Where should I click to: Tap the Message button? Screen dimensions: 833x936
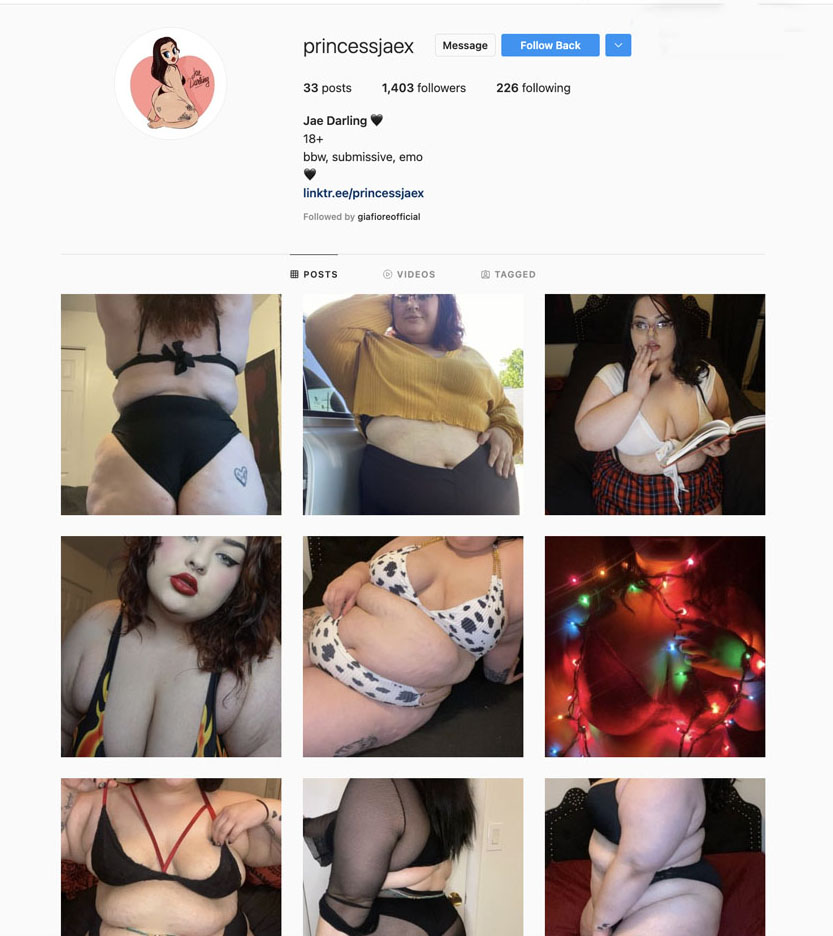click(465, 45)
